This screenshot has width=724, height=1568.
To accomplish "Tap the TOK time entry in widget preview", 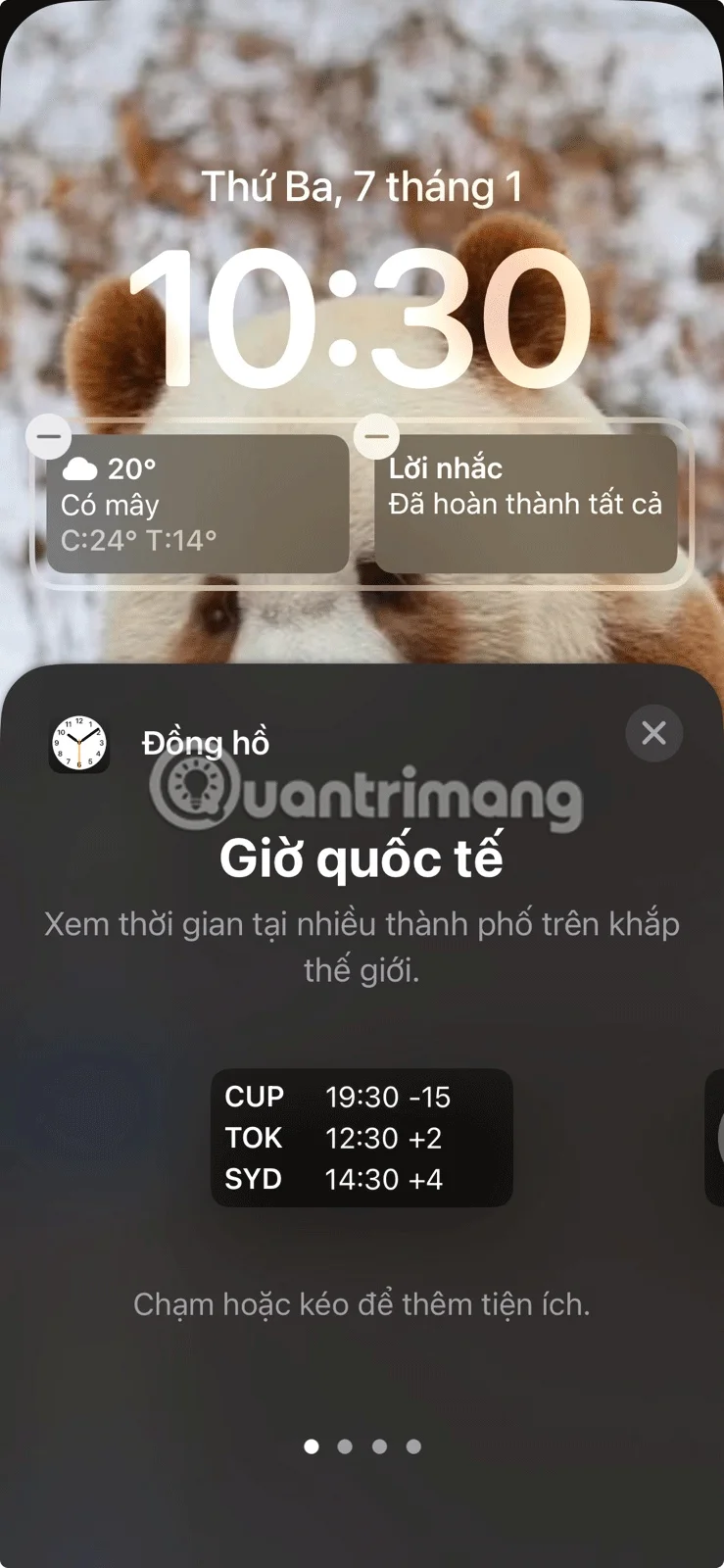I will (343, 1138).
